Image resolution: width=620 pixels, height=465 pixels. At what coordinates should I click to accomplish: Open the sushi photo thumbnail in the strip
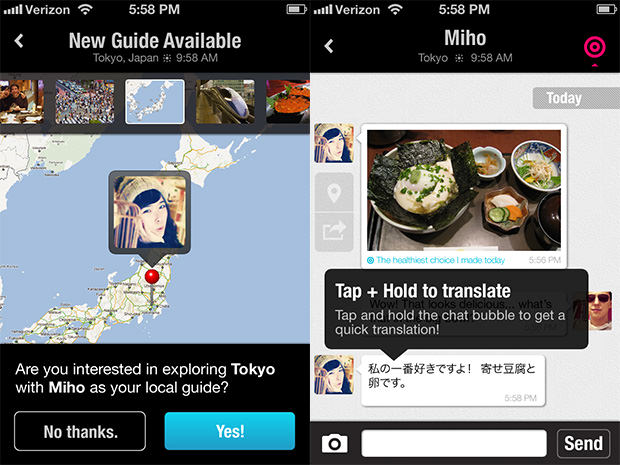point(287,102)
